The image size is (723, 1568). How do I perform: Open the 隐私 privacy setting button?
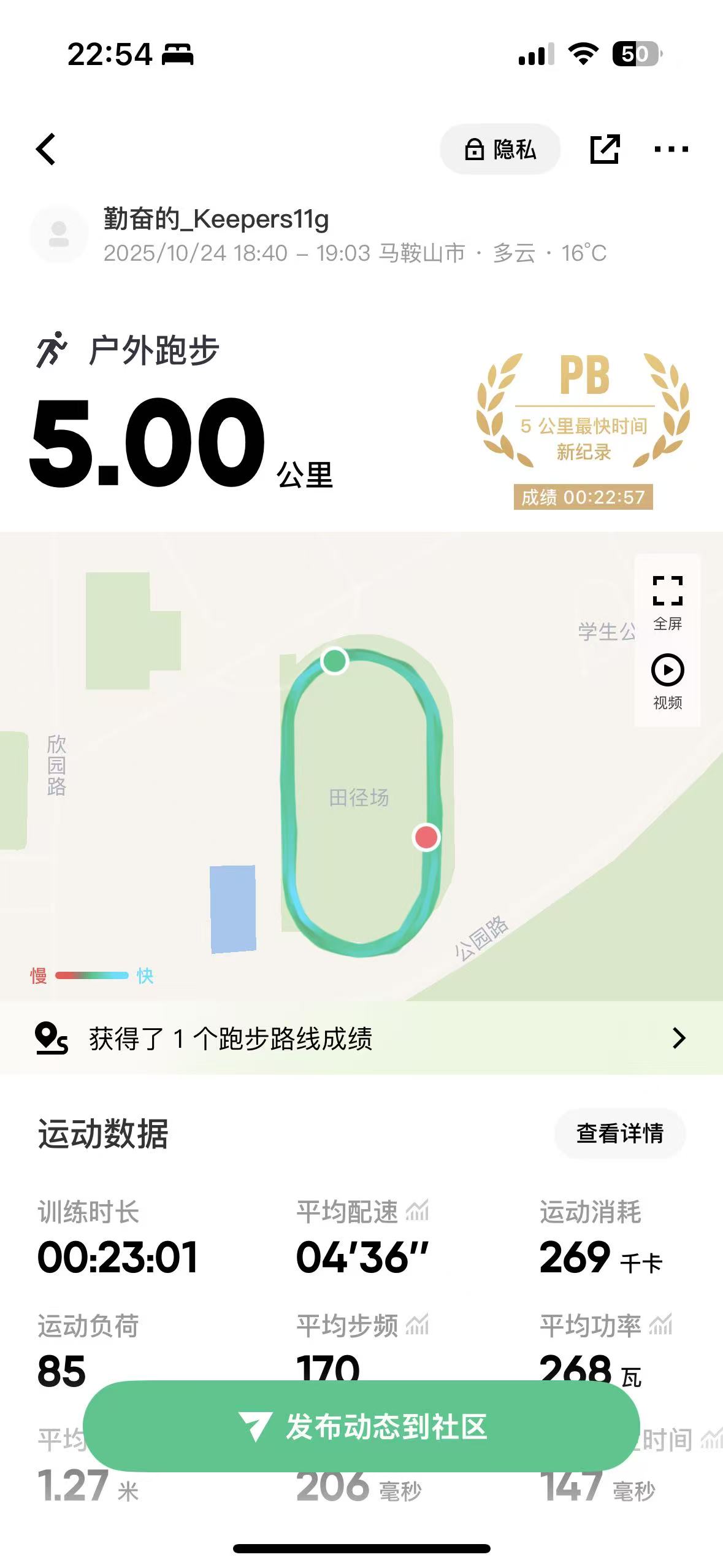(500, 149)
